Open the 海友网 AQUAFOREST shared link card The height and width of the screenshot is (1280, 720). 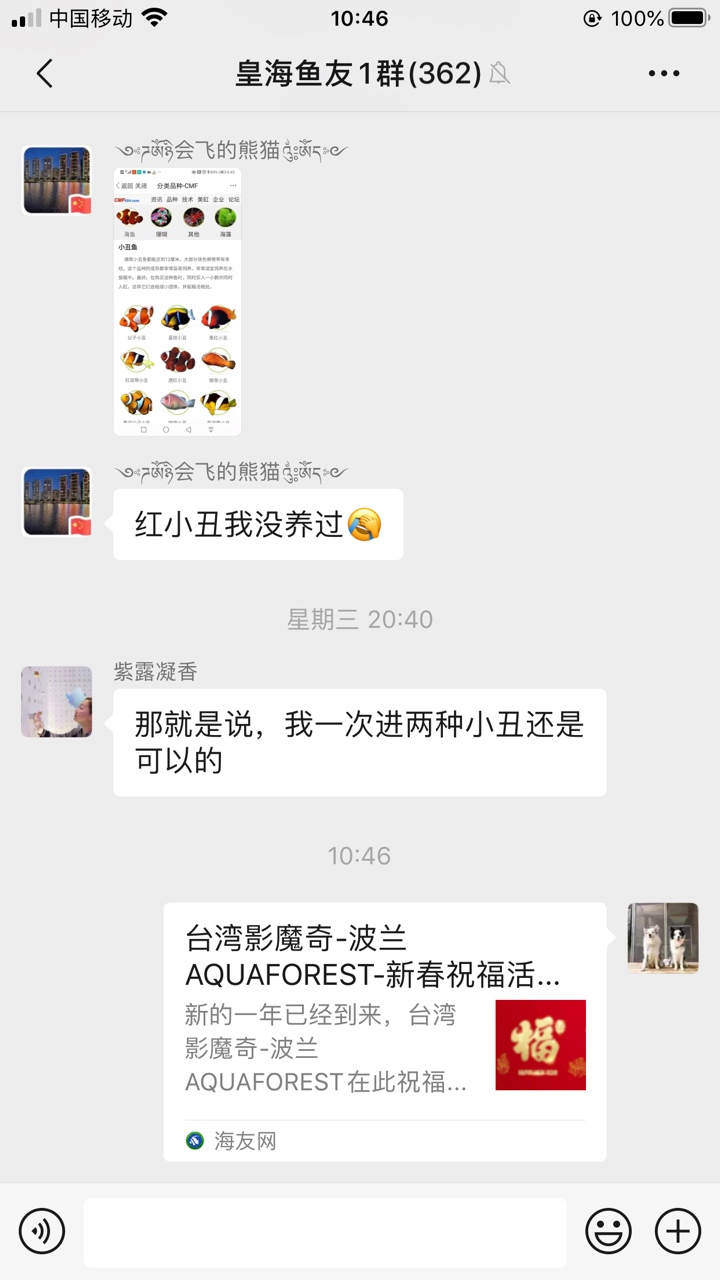(x=385, y=1031)
